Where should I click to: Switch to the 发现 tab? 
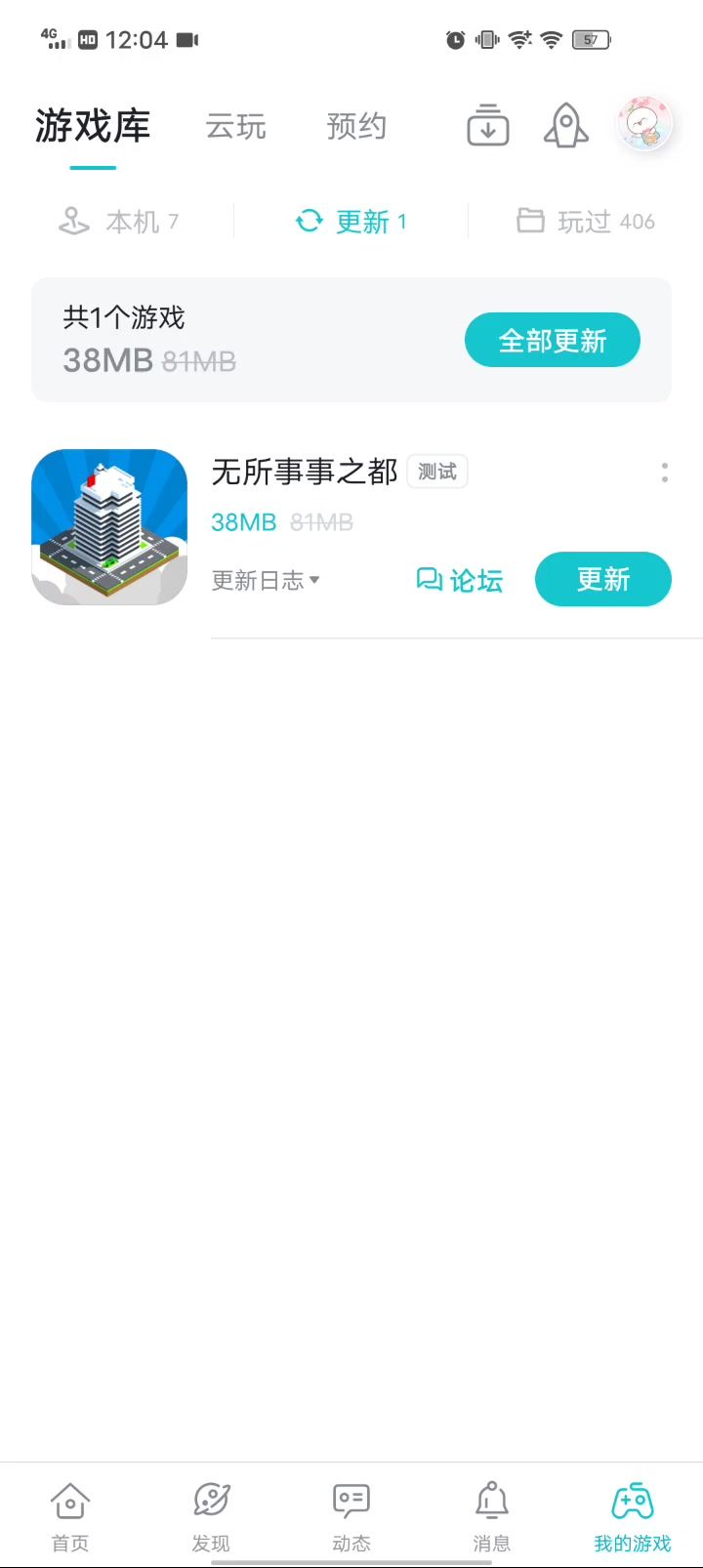211,1515
